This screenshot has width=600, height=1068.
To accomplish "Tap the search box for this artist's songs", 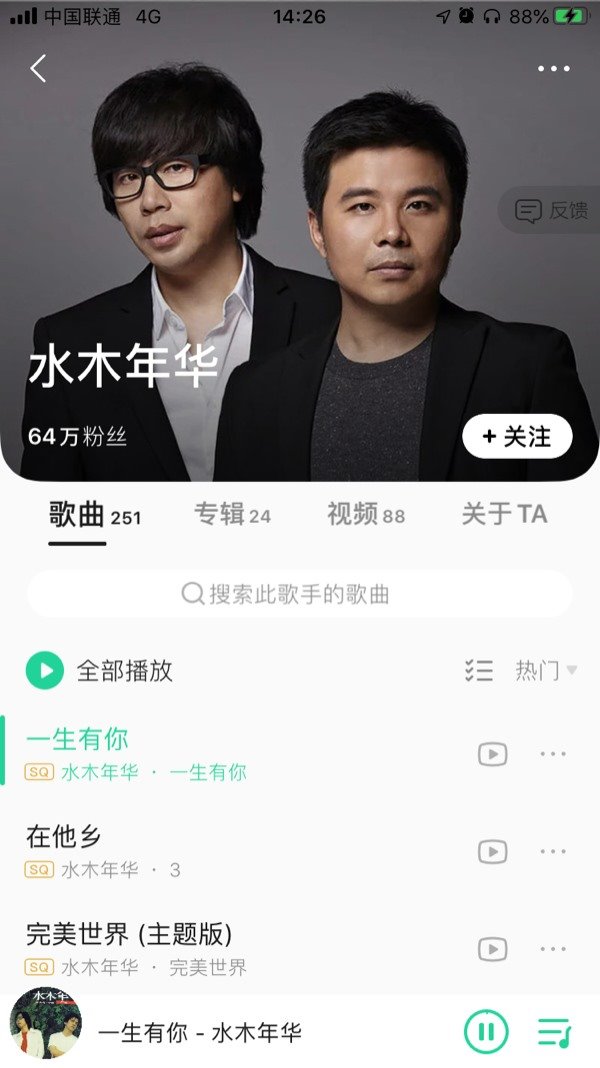I will (x=300, y=594).
